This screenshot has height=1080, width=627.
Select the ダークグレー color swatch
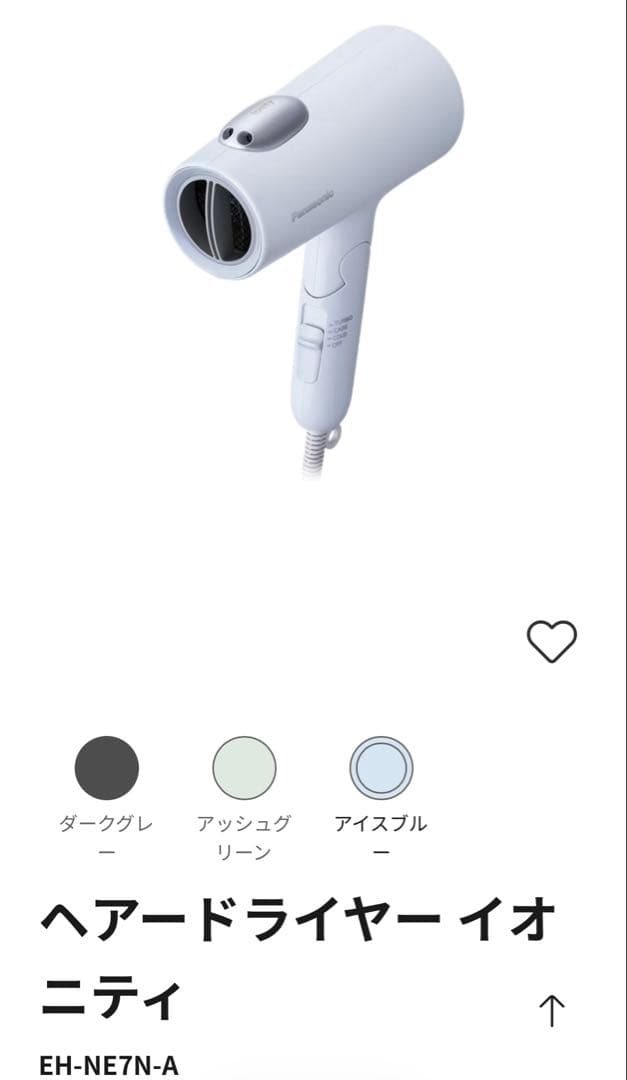[x=107, y=768]
